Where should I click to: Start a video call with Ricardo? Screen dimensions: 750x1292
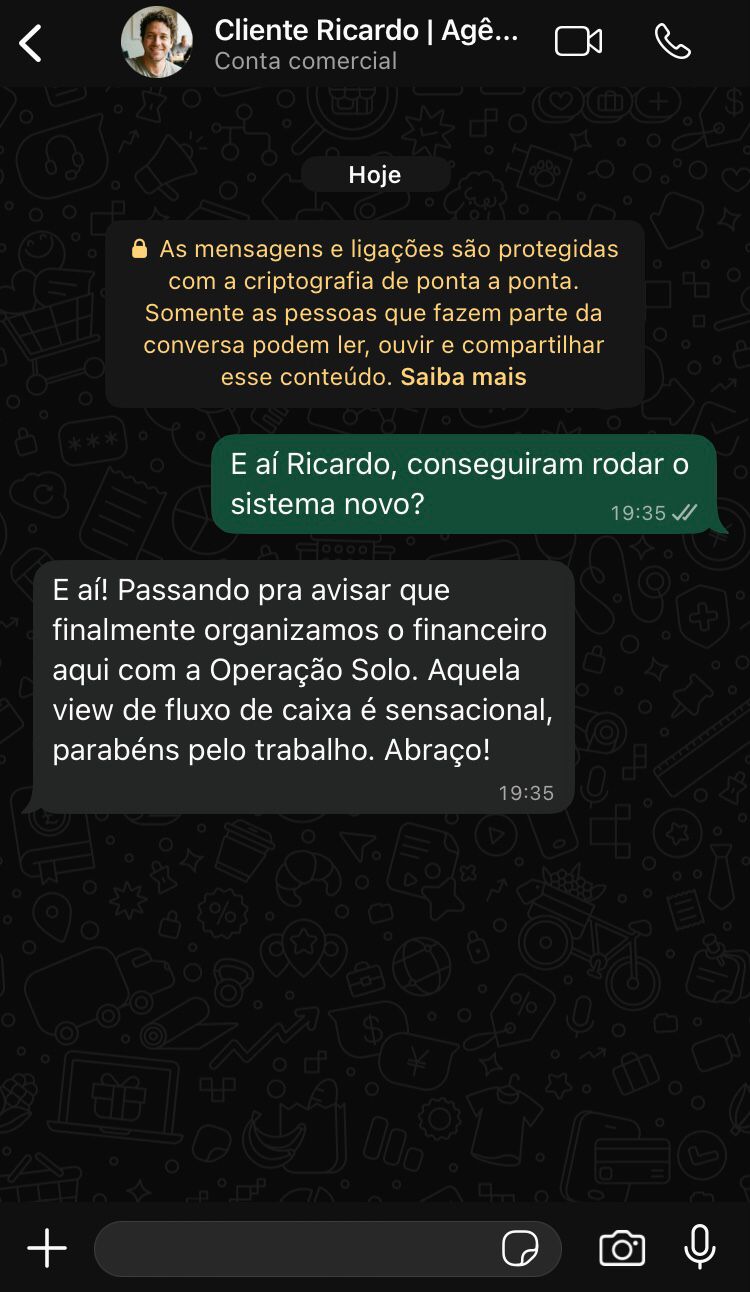coord(578,42)
